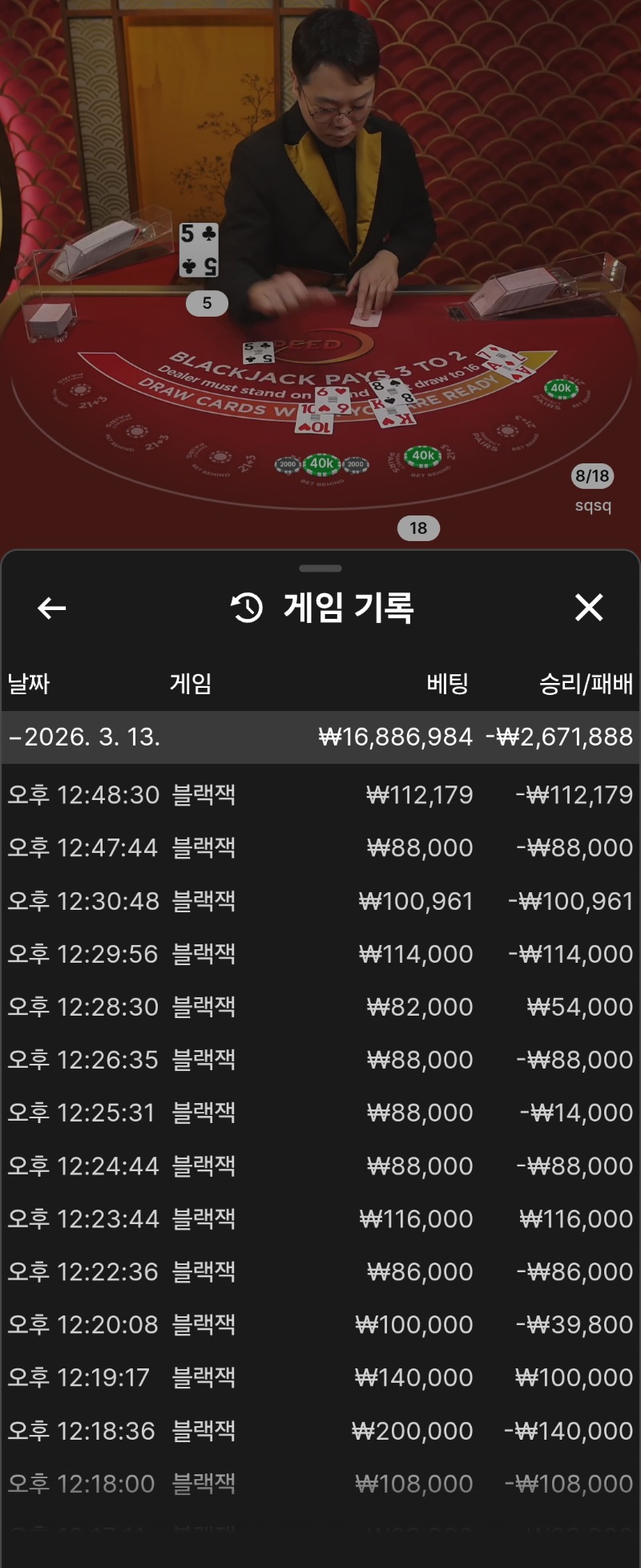The image size is (641, 1568).
Task: Open the 오후 12:25:31 블랙잭 record
Action: [320, 1113]
